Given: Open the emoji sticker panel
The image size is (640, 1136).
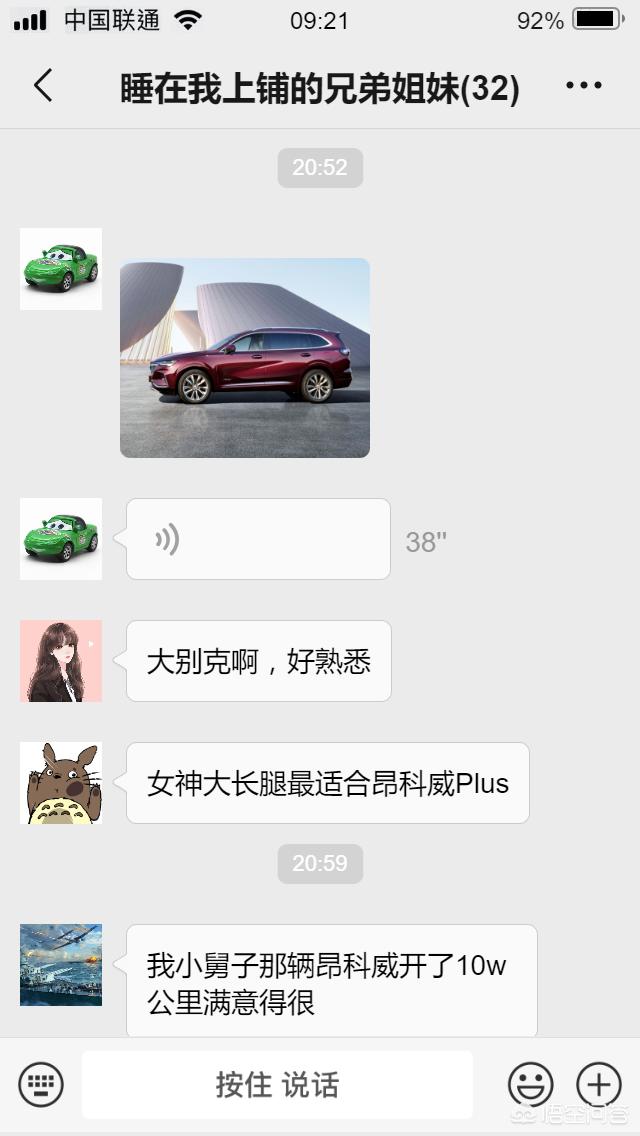Looking at the screenshot, I should coord(530,1084).
